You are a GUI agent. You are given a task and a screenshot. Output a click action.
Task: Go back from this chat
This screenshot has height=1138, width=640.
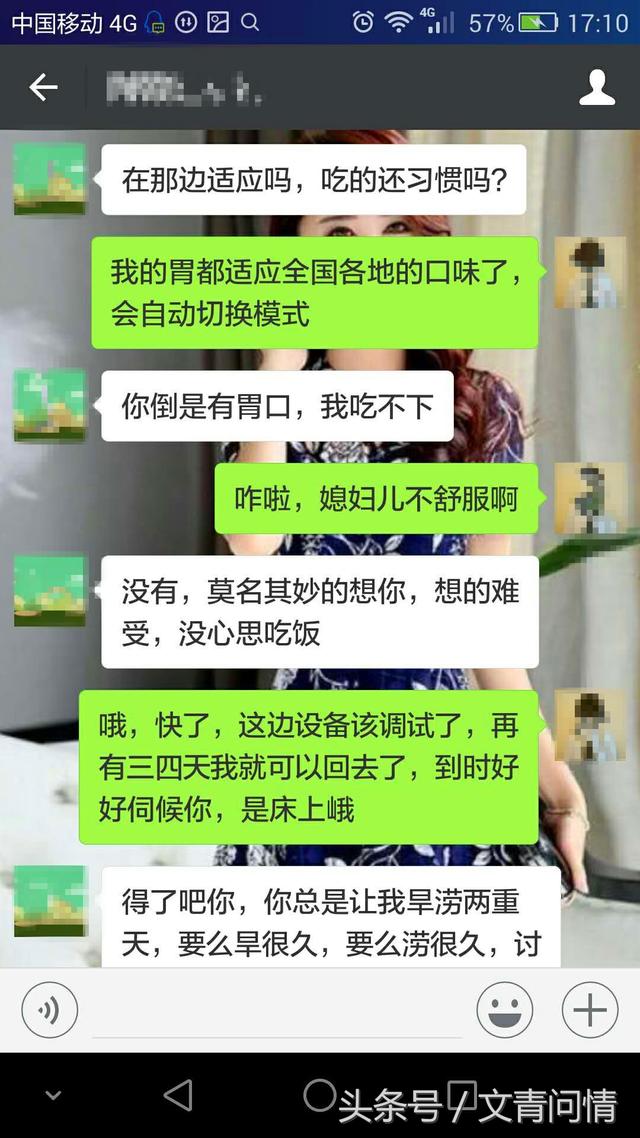coord(43,88)
